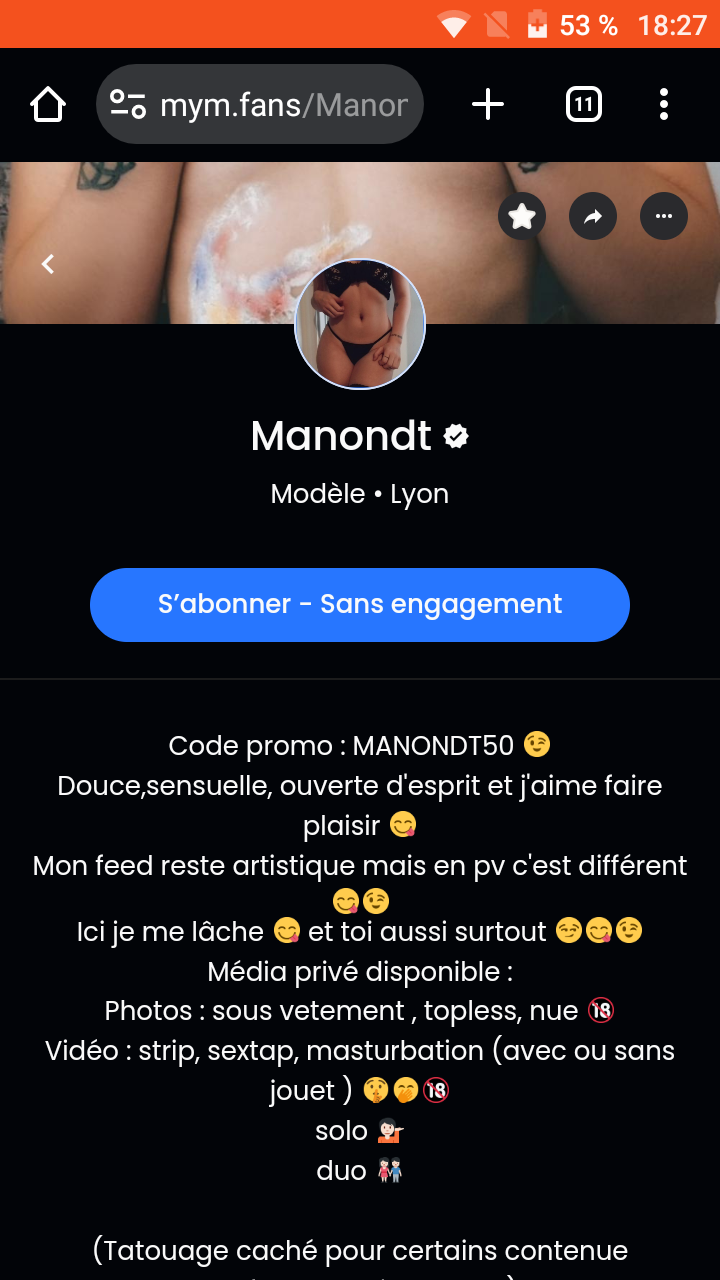This screenshot has height=1280, width=720.
Task: Open a new browser tab
Action: tap(488, 104)
